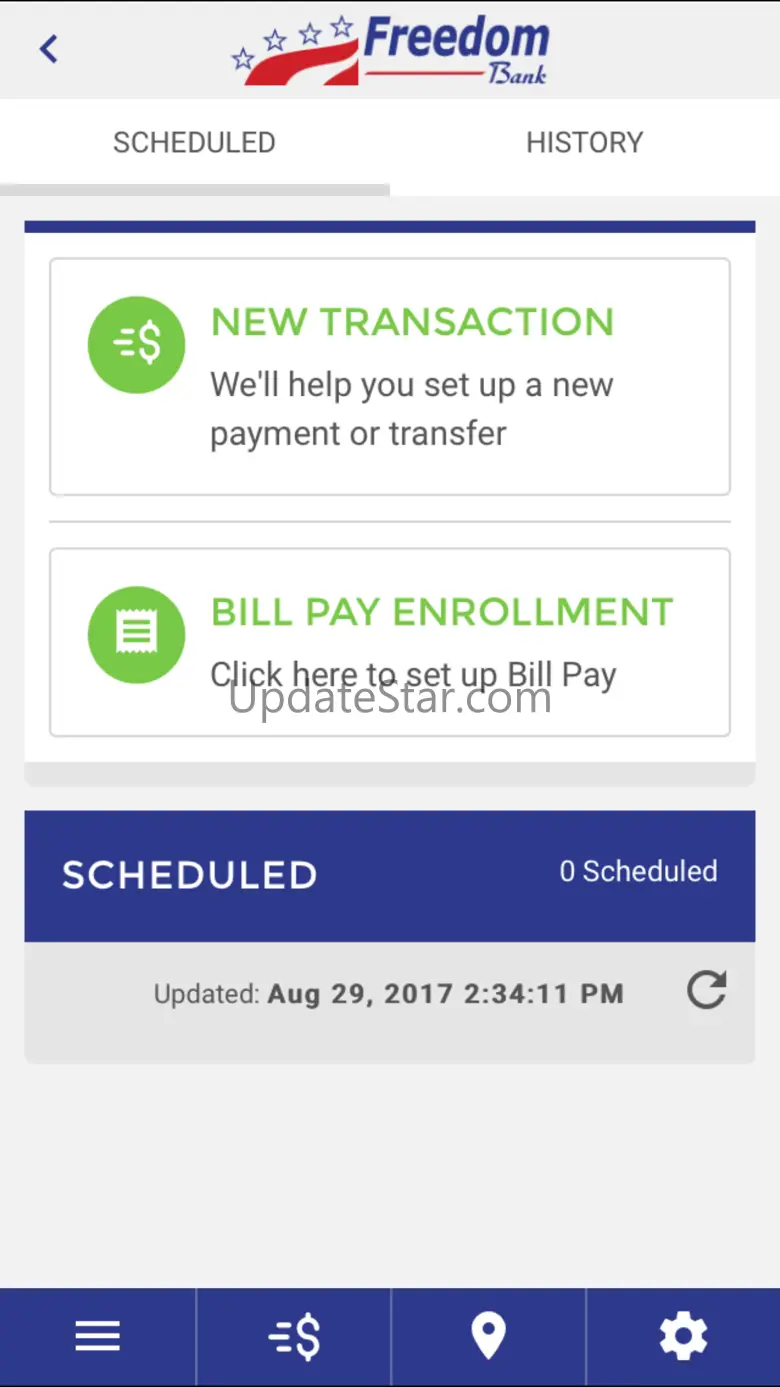
Task: Open Bill Pay Enrollment
Action: 390,642
